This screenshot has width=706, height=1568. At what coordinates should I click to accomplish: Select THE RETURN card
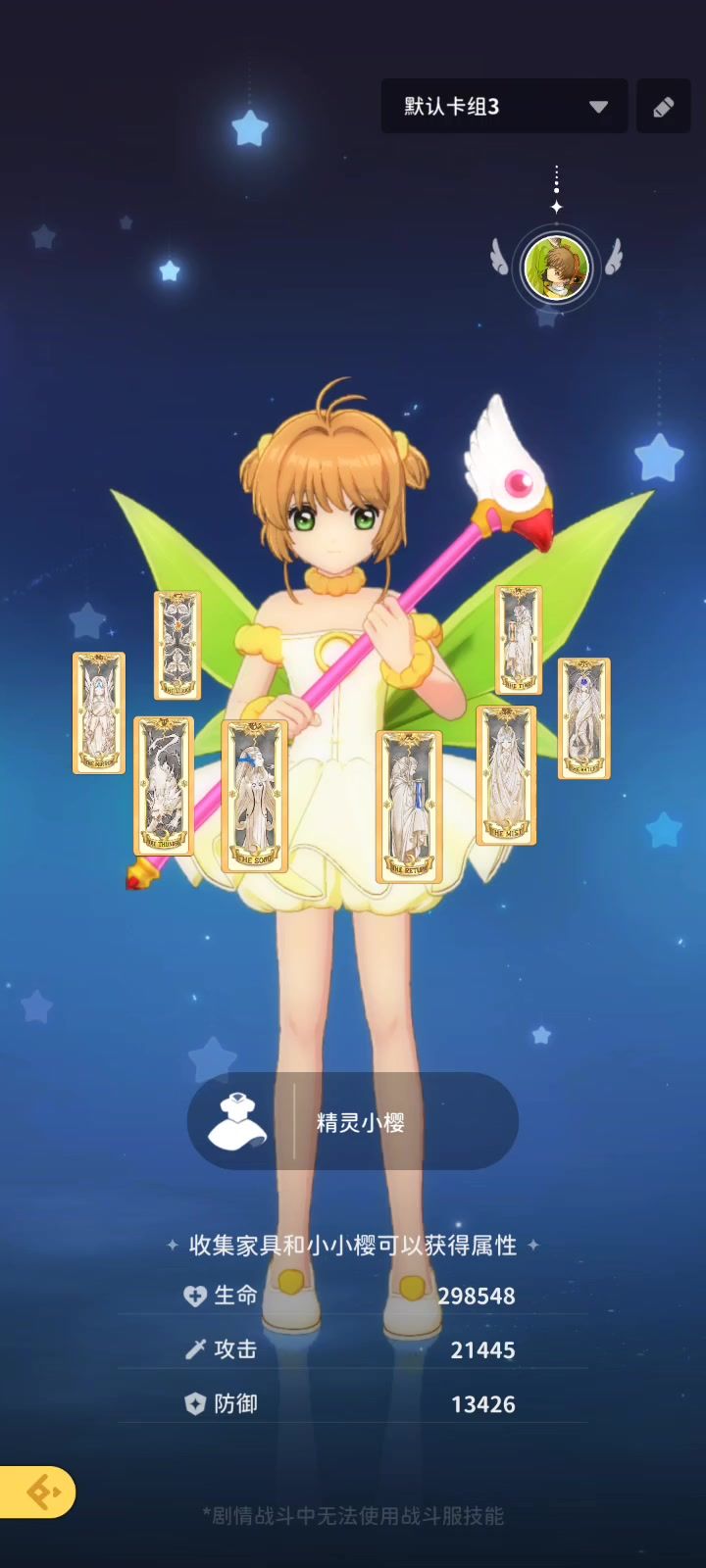(409, 806)
